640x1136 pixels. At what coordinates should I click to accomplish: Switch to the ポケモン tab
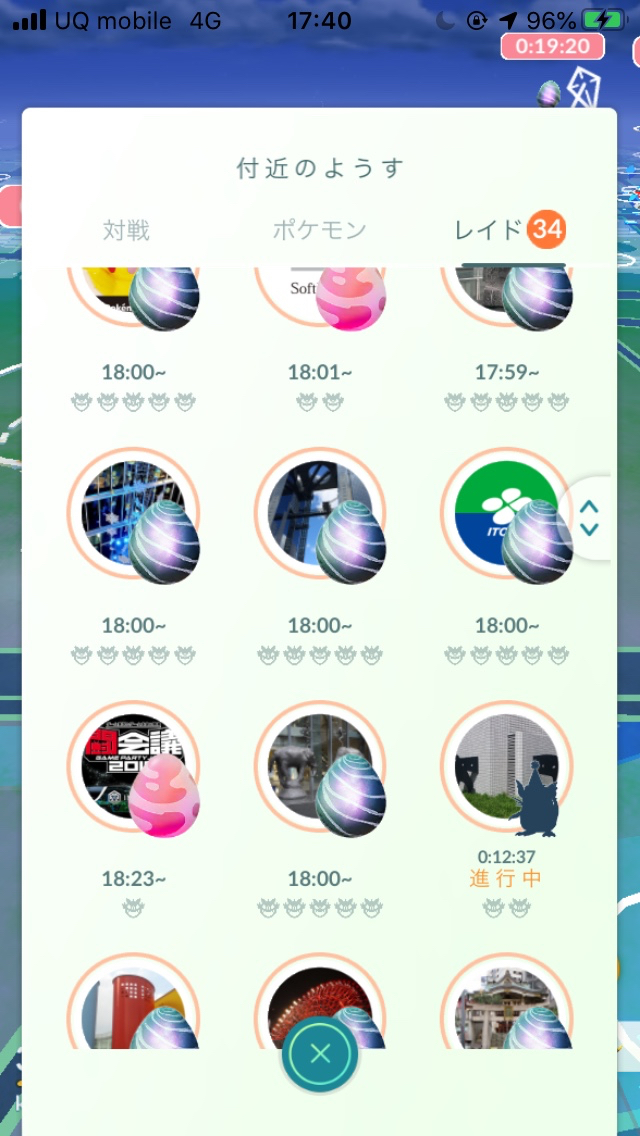click(x=319, y=231)
